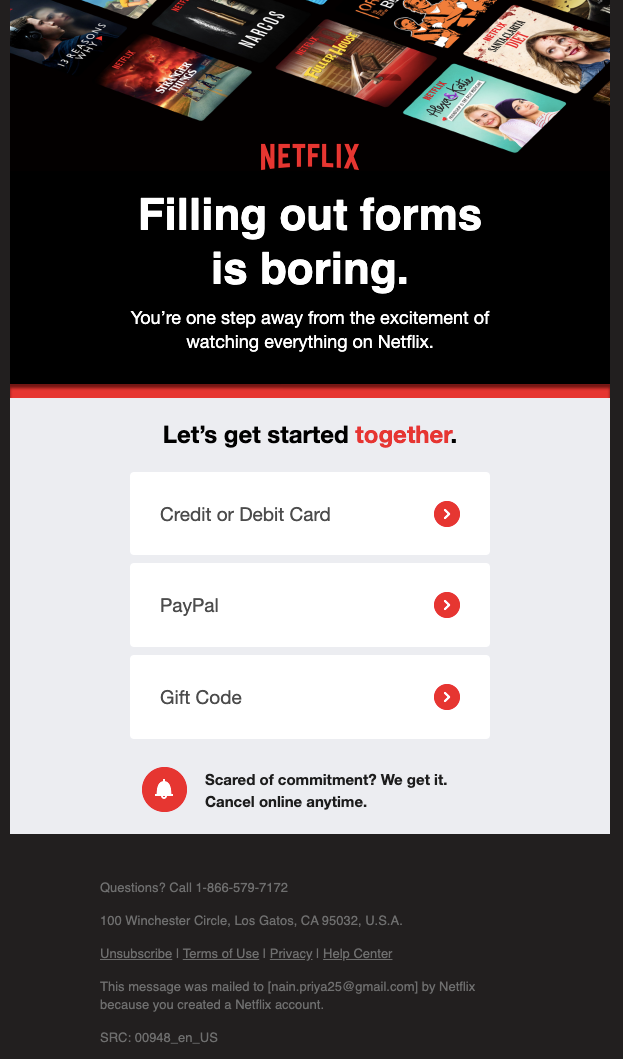Open the Gift Code option
This screenshot has width=623, height=1059.
[x=309, y=697]
